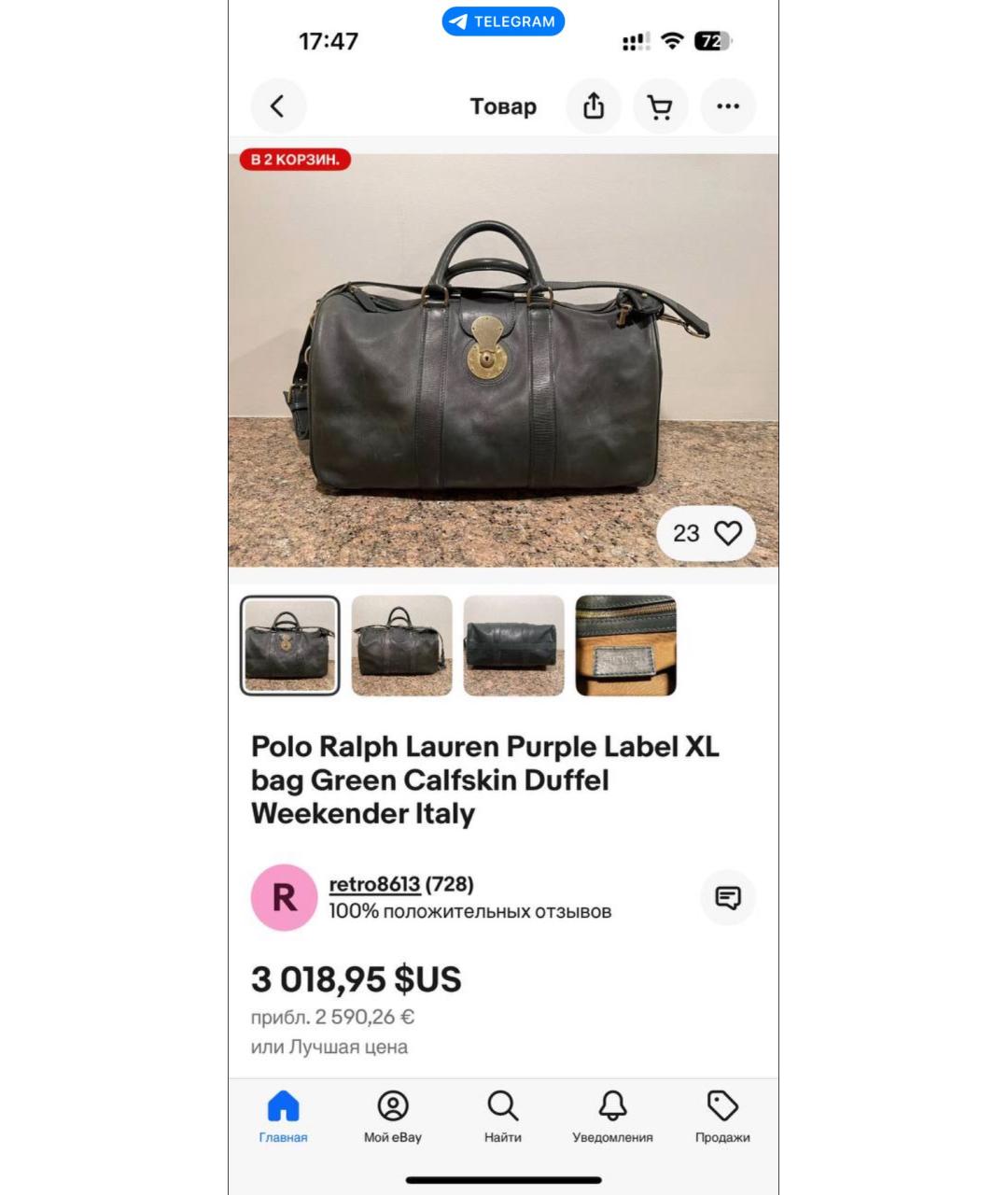This screenshot has height=1195, width=1008.
Task: Select the second photo thumbnail
Action: (x=401, y=646)
